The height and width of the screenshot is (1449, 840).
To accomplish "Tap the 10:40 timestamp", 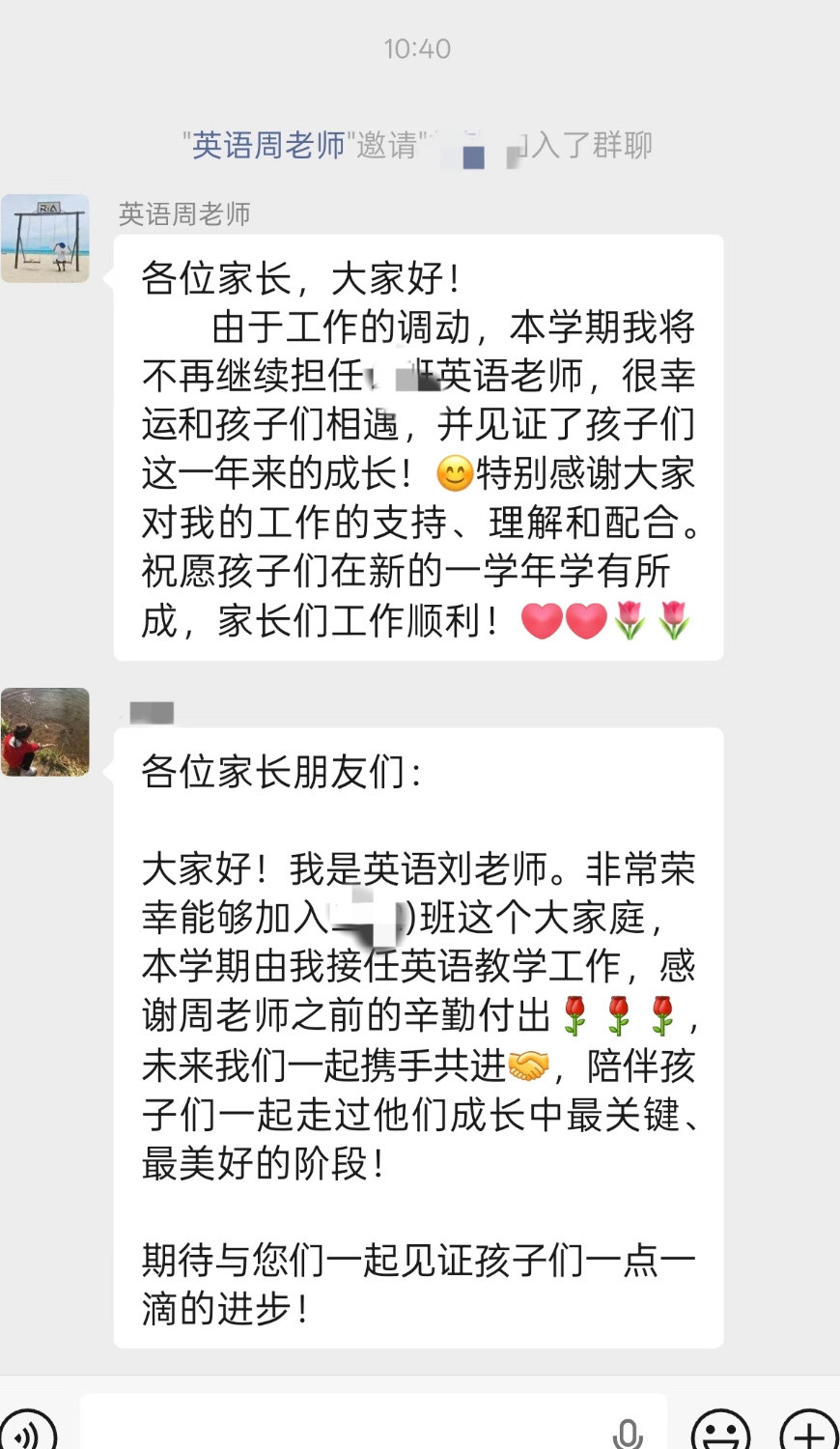I will tap(419, 48).
